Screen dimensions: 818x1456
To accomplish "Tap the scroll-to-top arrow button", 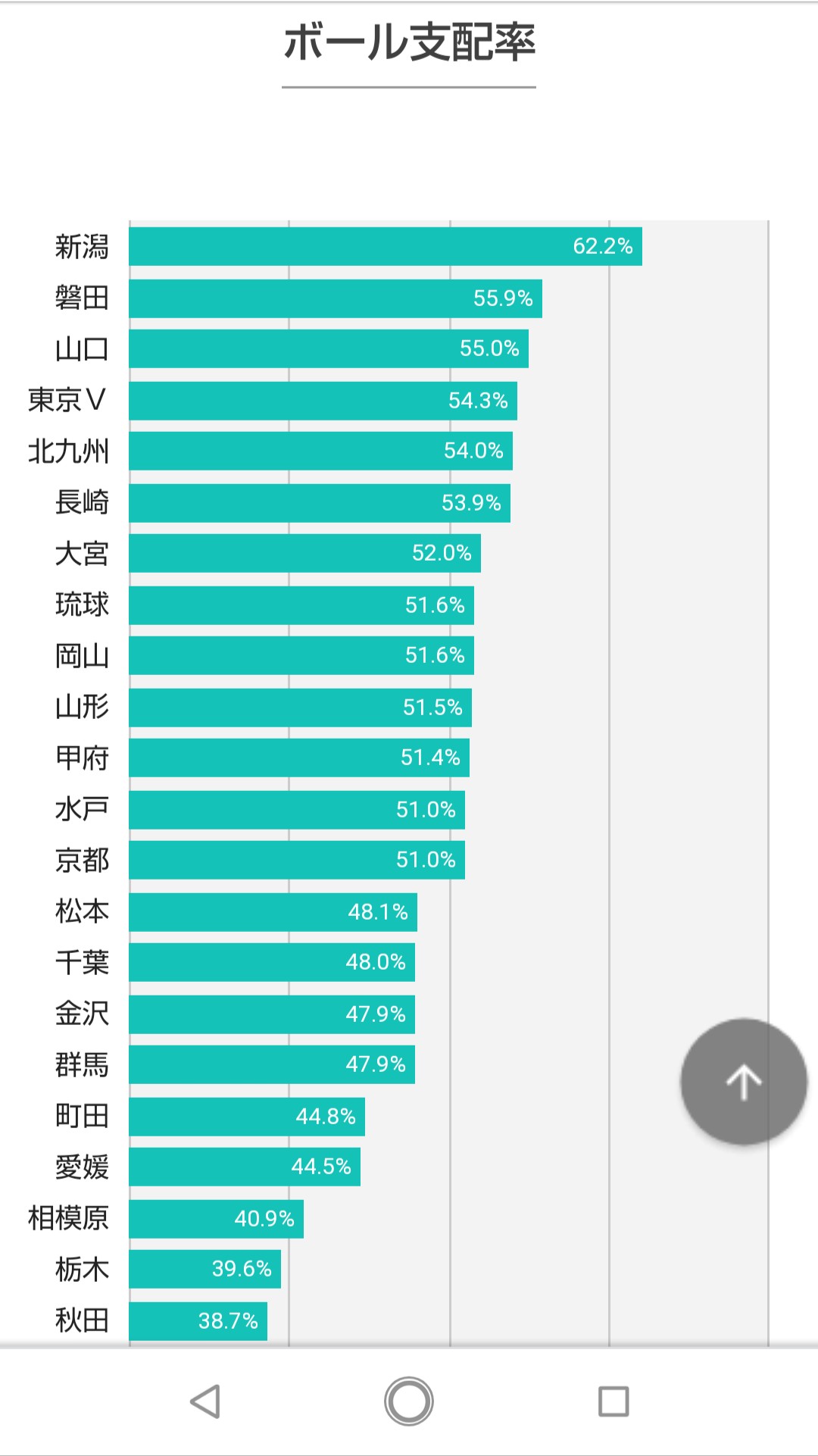I will coord(743,1081).
